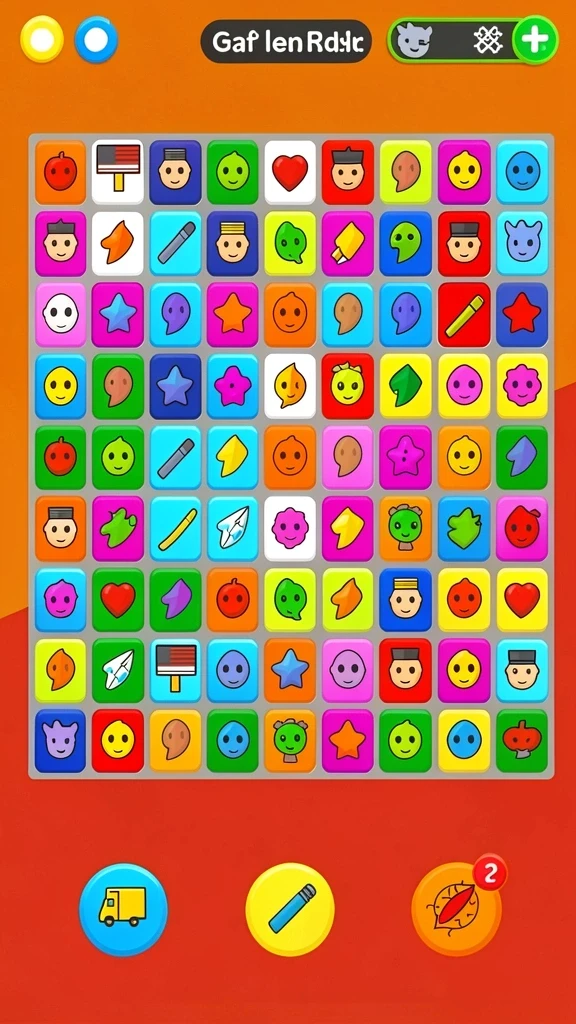Select the red mushroom on green tile
576x1024 pixels.
[x=522, y=741]
